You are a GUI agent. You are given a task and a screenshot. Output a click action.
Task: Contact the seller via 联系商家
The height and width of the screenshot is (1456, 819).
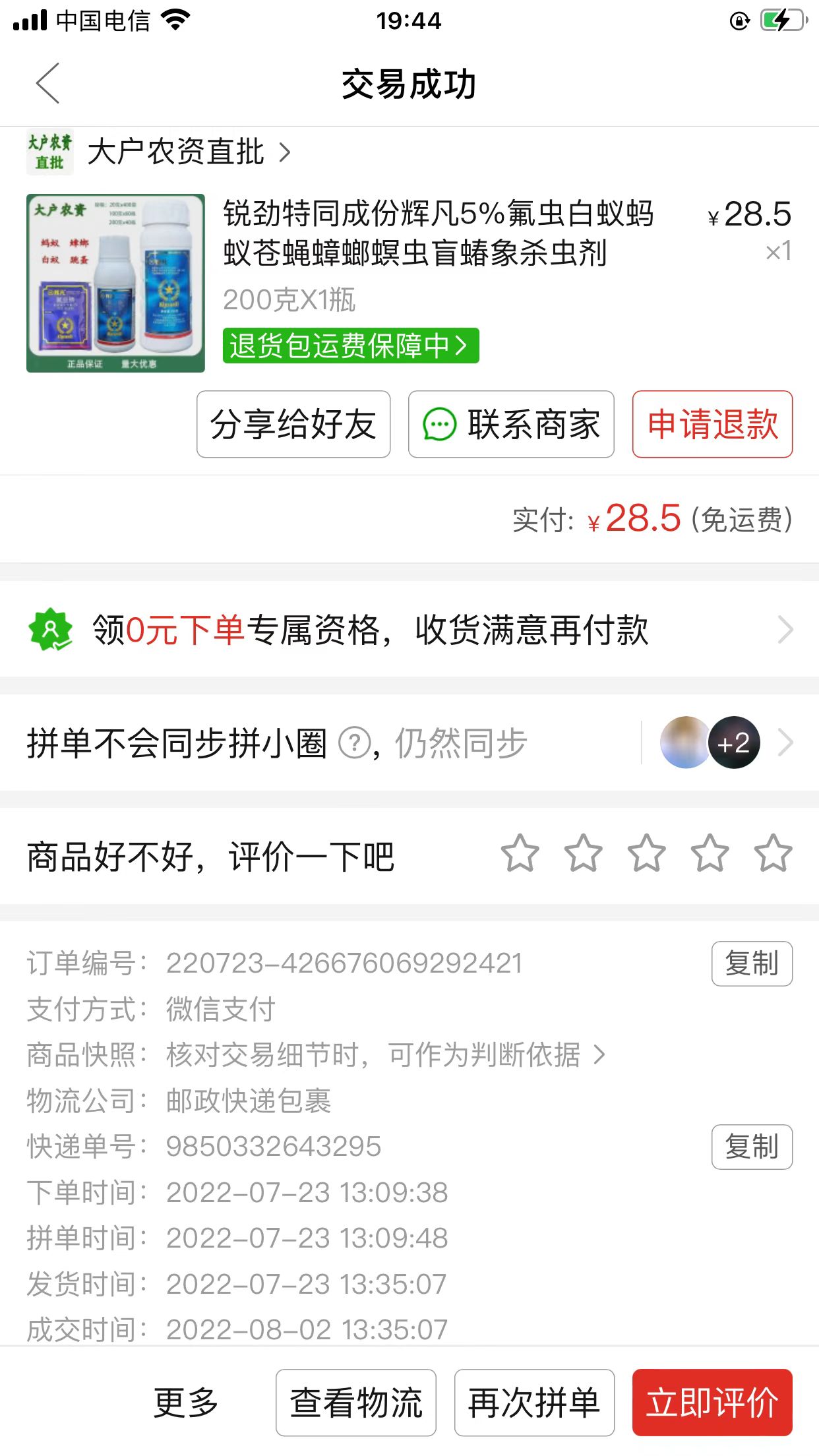511,424
